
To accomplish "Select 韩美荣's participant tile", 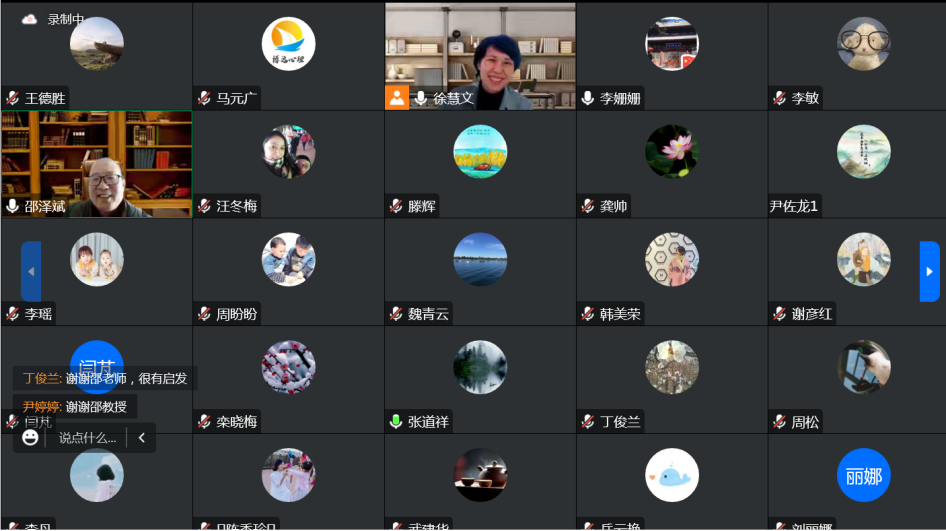I will point(671,271).
